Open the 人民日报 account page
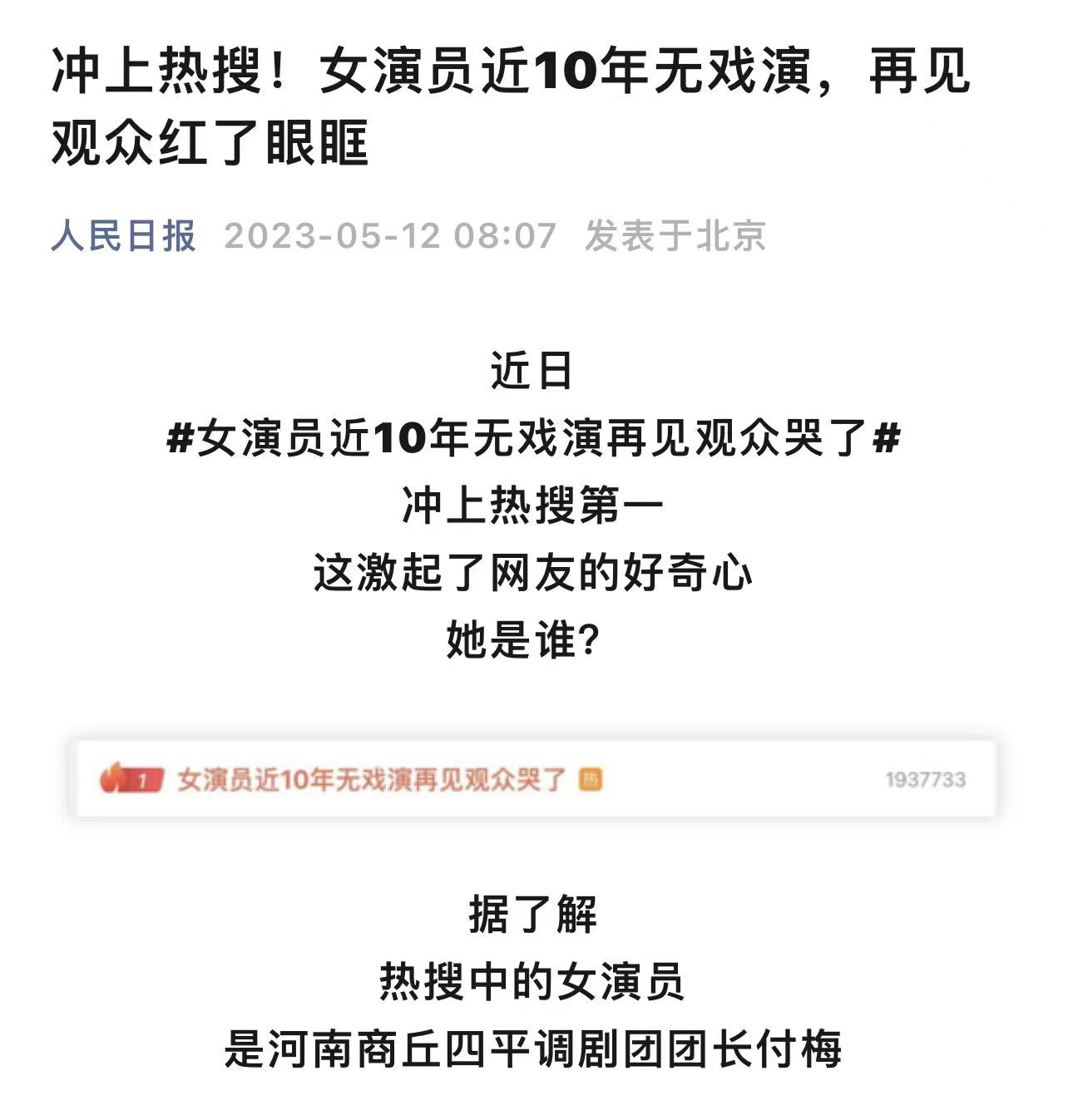 pyautogui.click(x=123, y=235)
